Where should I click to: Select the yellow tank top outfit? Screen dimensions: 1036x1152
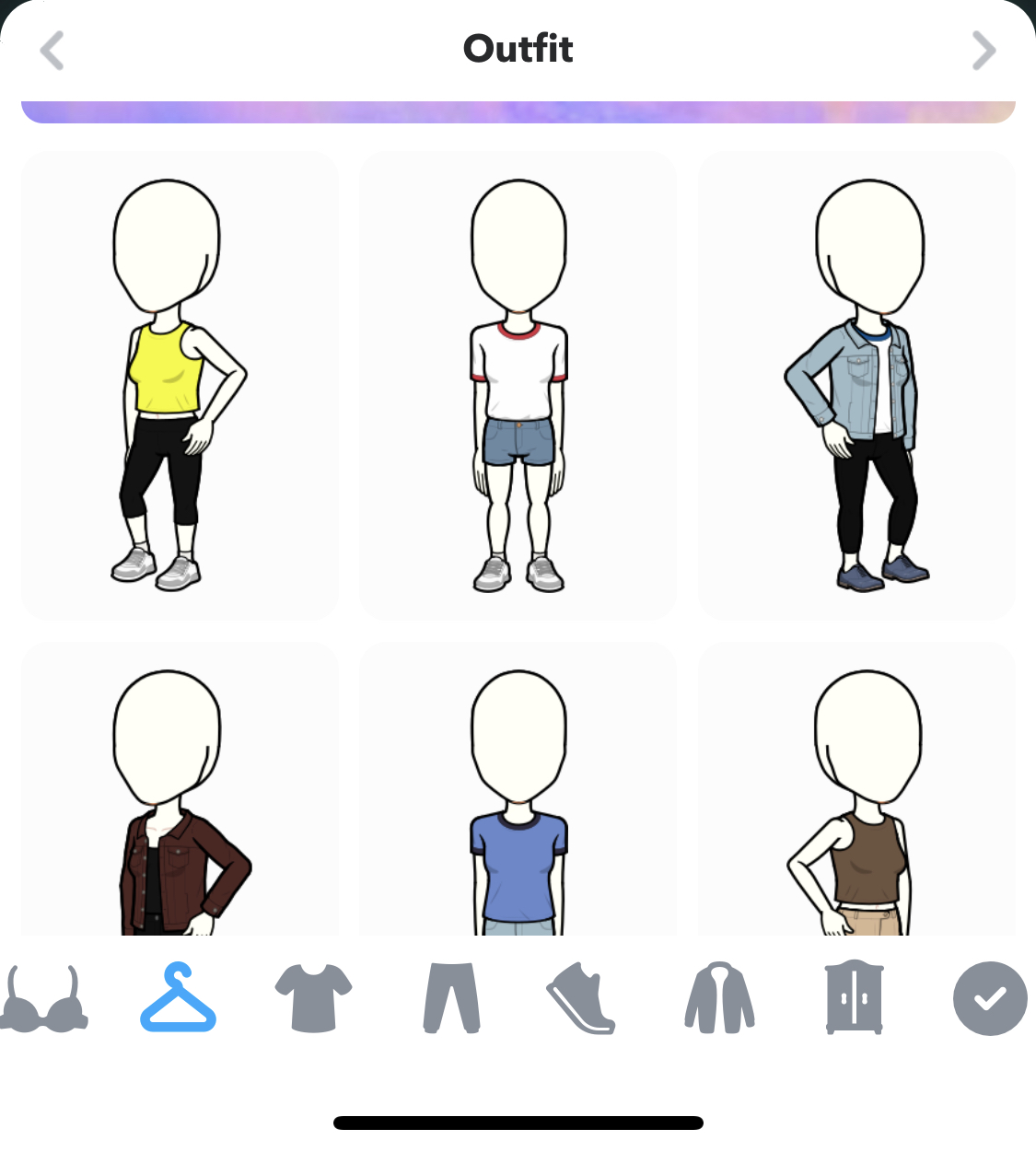pyautogui.click(x=180, y=386)
